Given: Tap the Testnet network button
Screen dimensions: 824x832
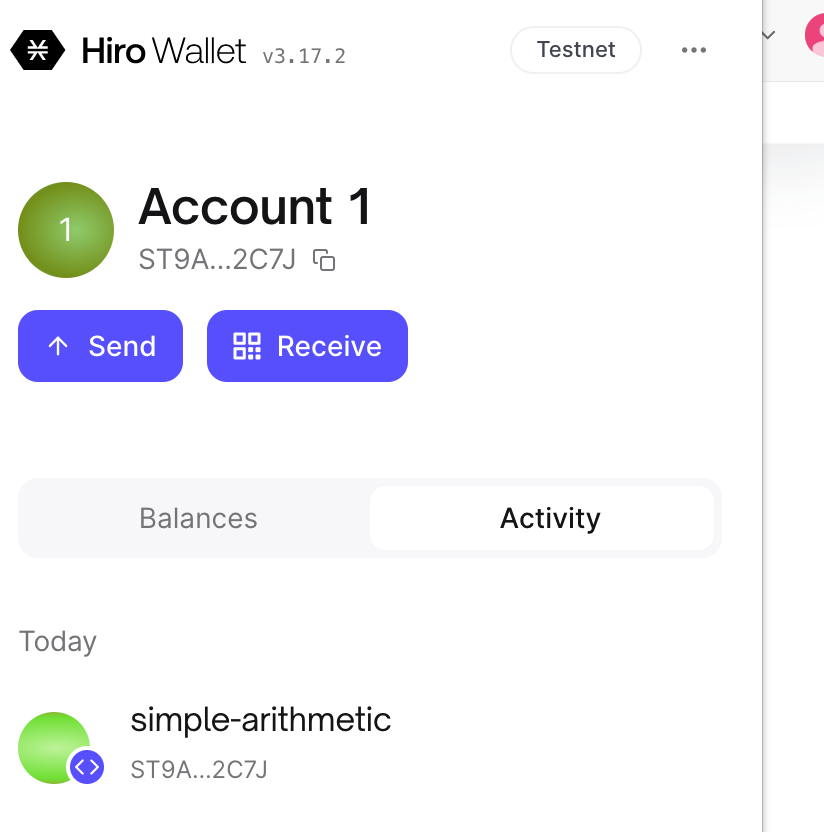Looking at the screenshot, I should point(575,50).
